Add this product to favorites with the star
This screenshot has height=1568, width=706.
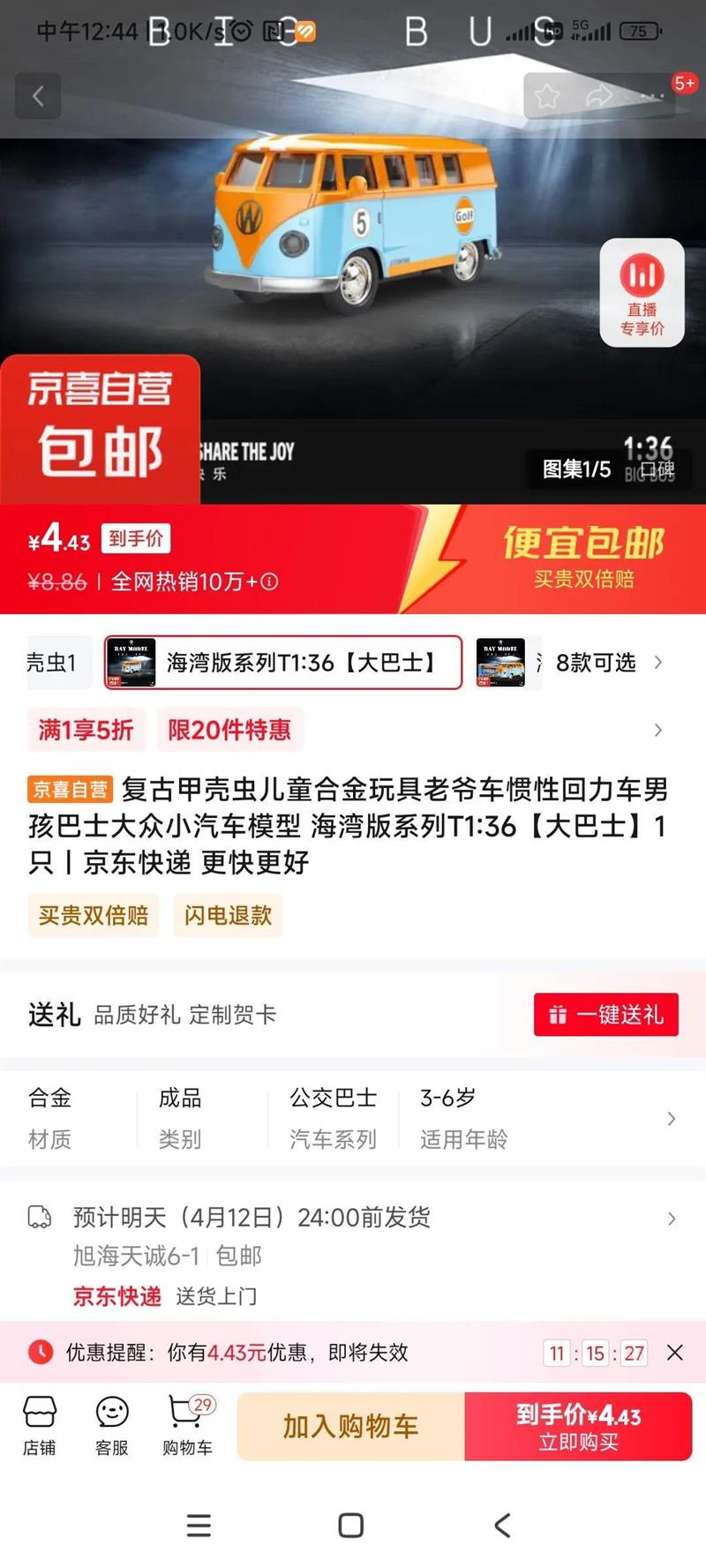(x=546, y=96)
